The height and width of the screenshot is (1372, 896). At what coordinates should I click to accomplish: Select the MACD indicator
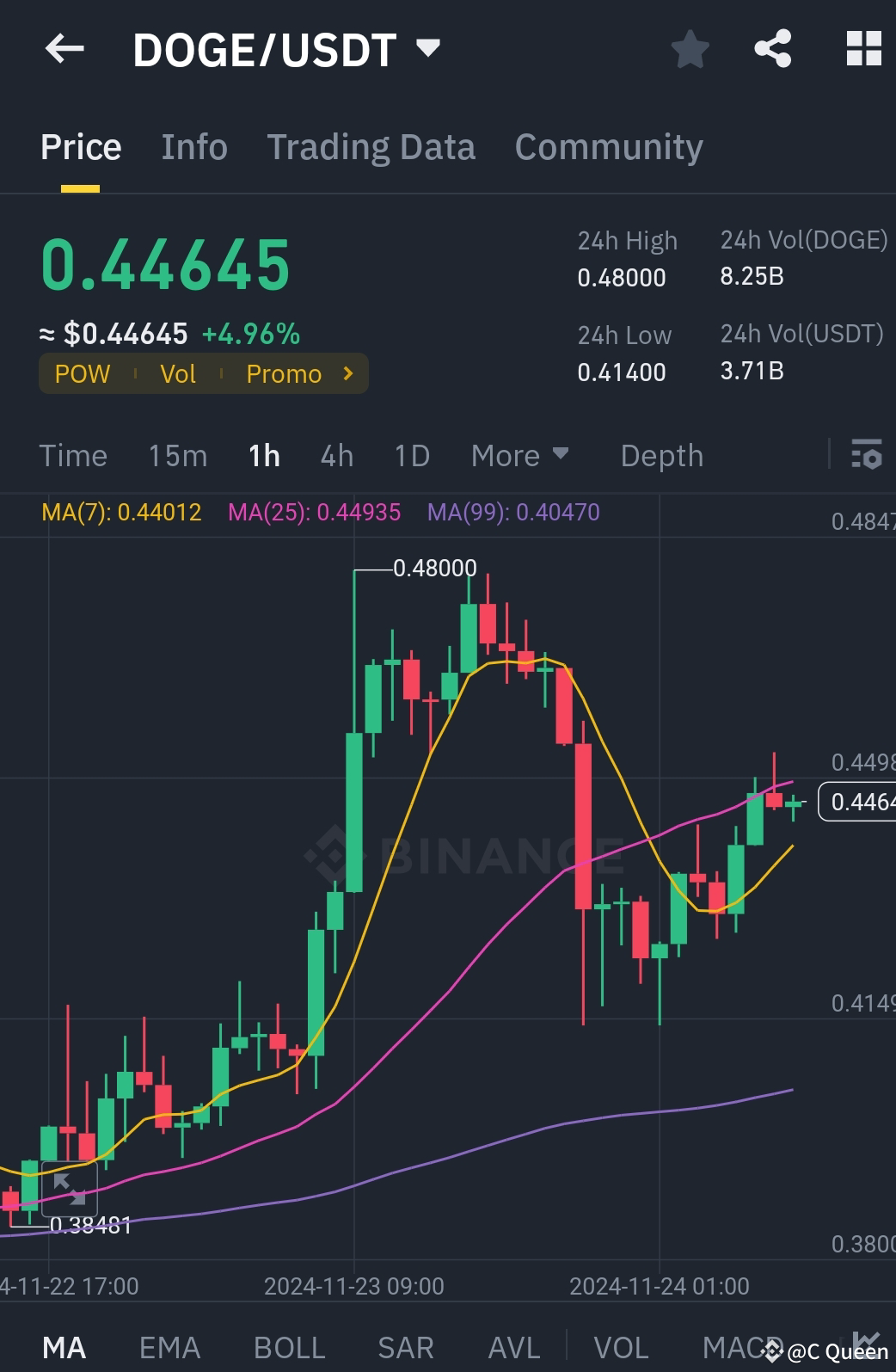(x=741, y=1346)
